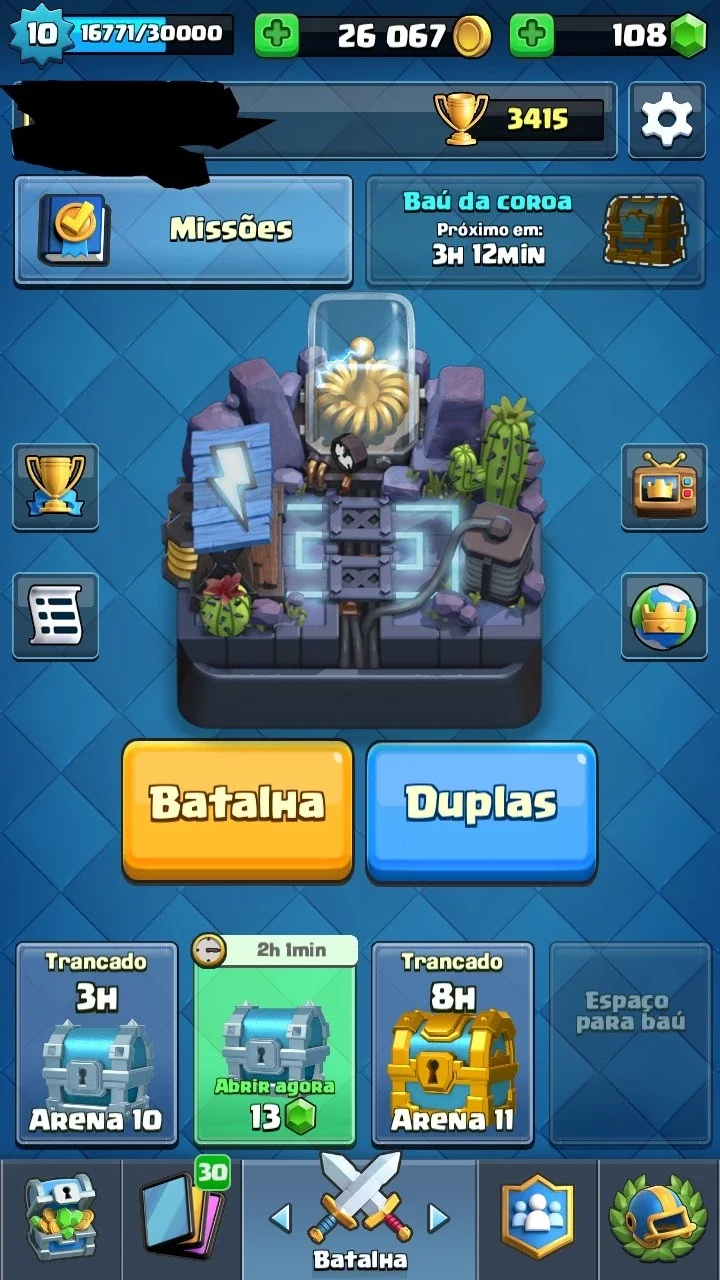Open Missões quests panel

[x=183, y=230]
